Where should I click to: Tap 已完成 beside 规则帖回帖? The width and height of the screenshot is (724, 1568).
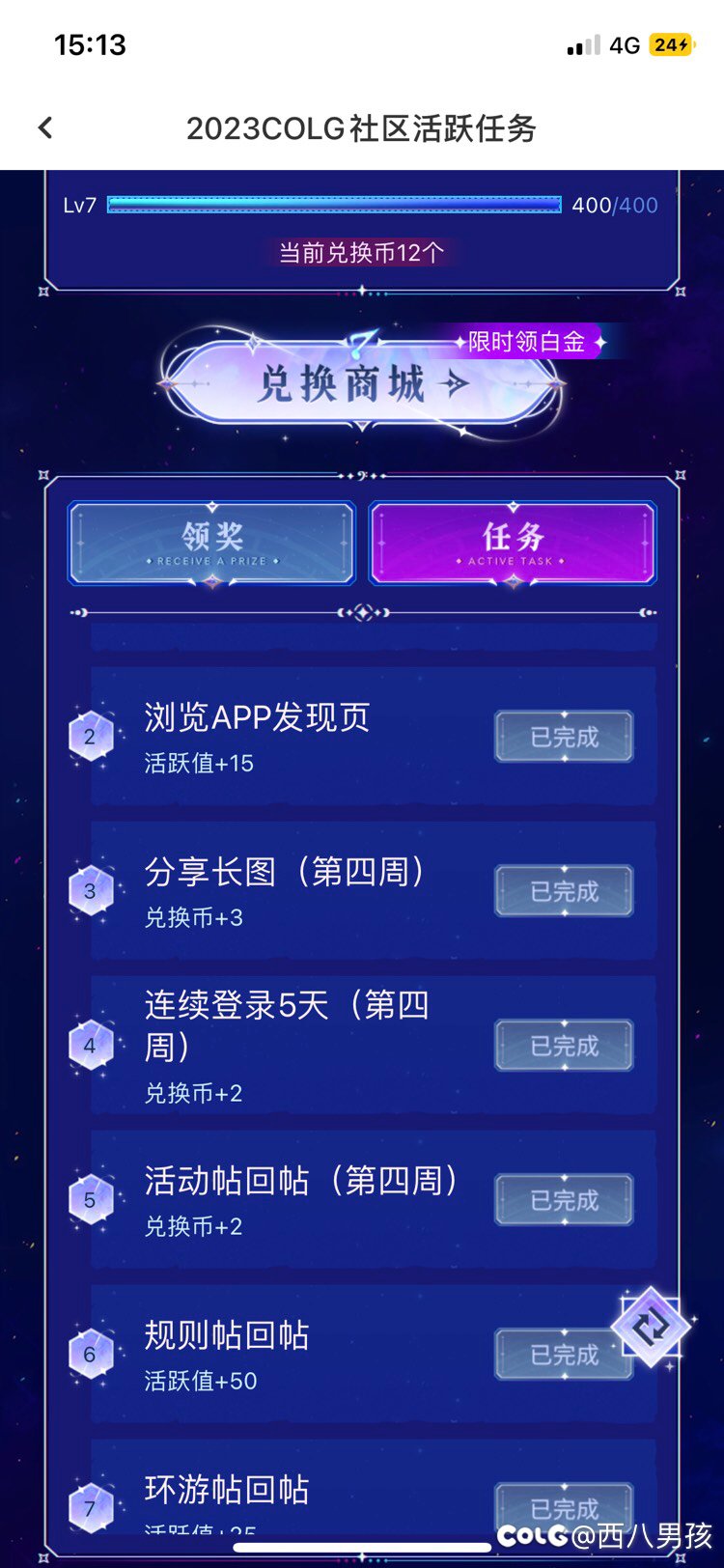click(x=564, y=1354)
